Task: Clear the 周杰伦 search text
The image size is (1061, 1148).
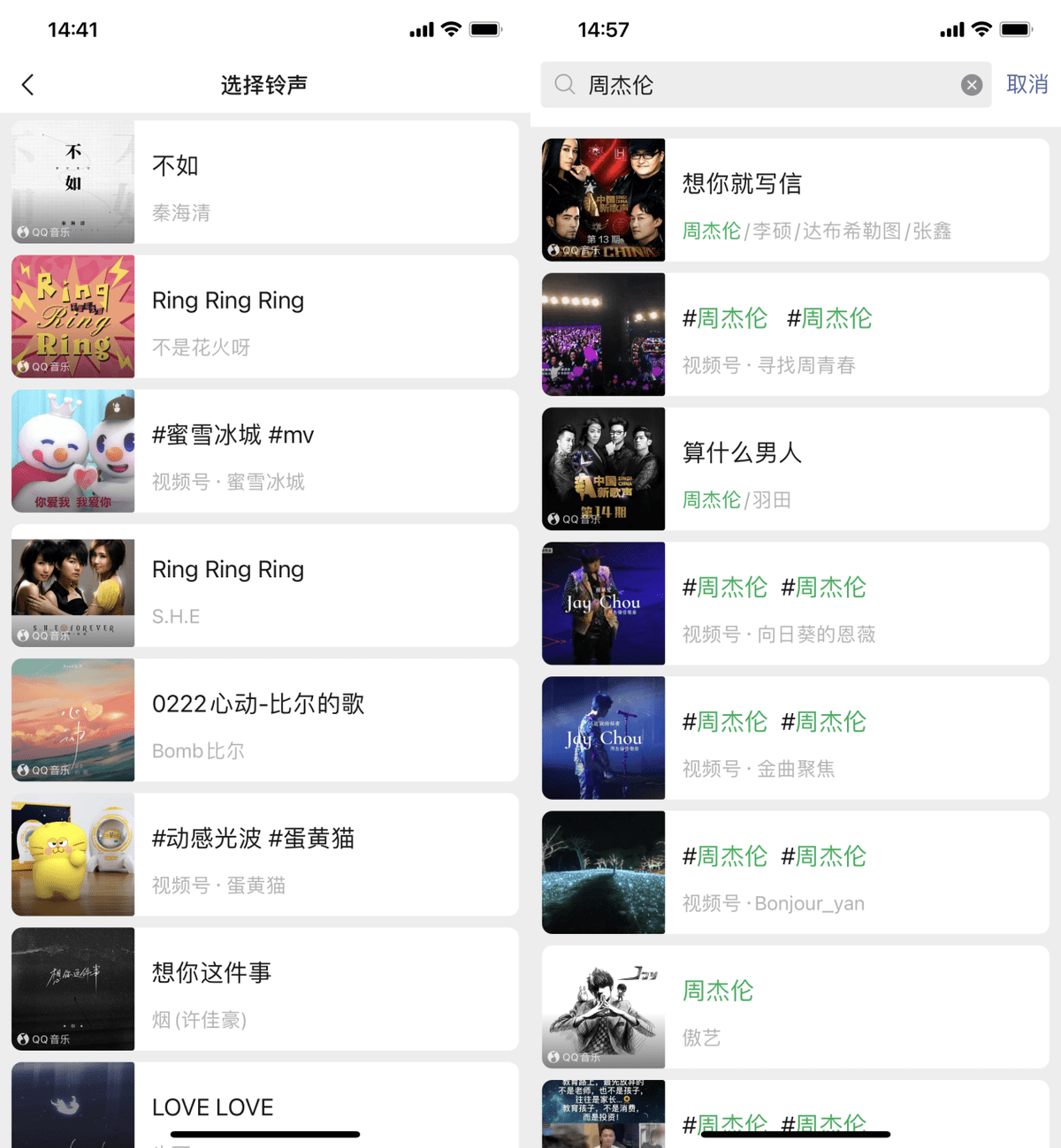Action: (971, 85)
